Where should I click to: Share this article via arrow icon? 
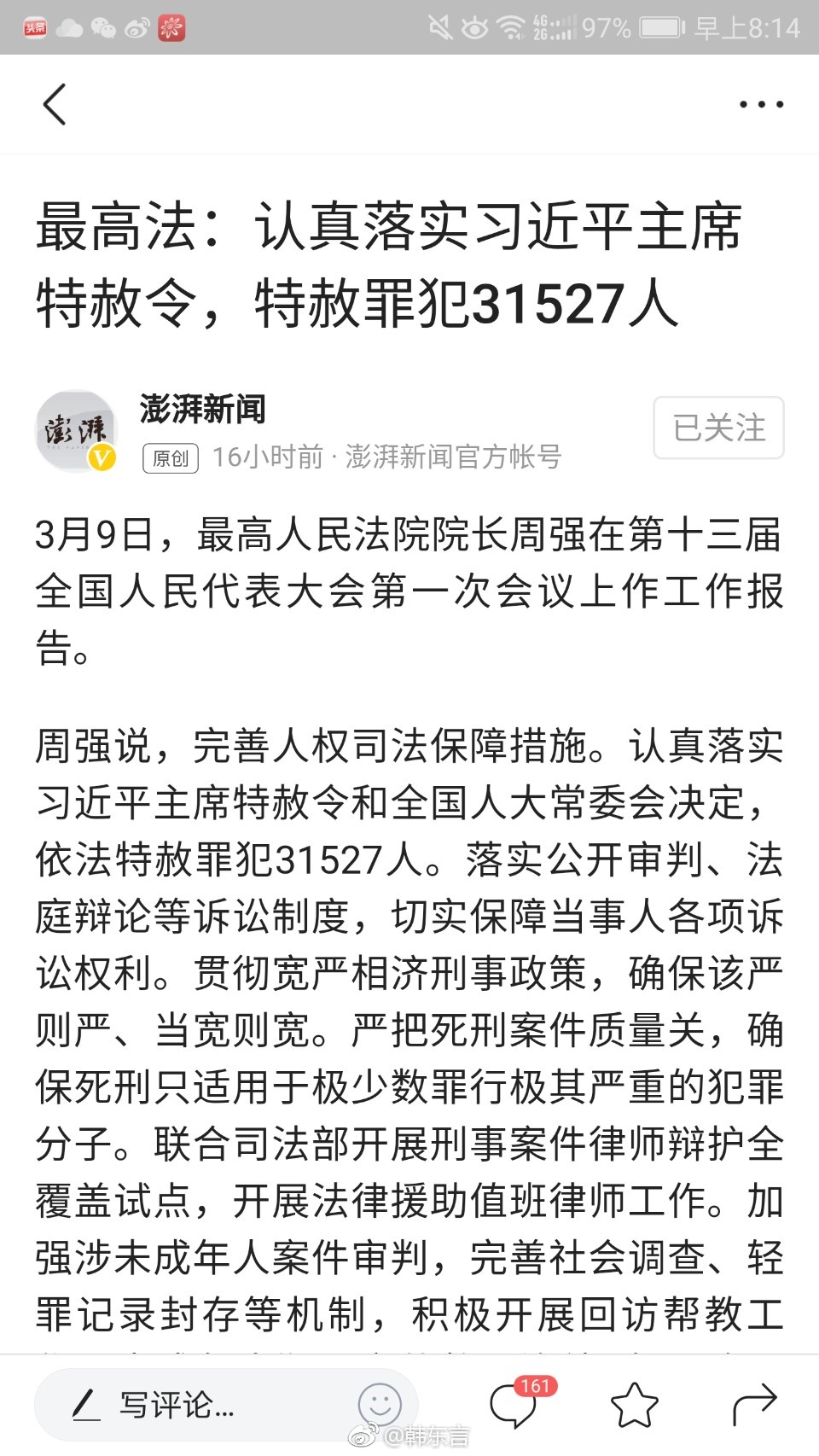coord(755,1404)
